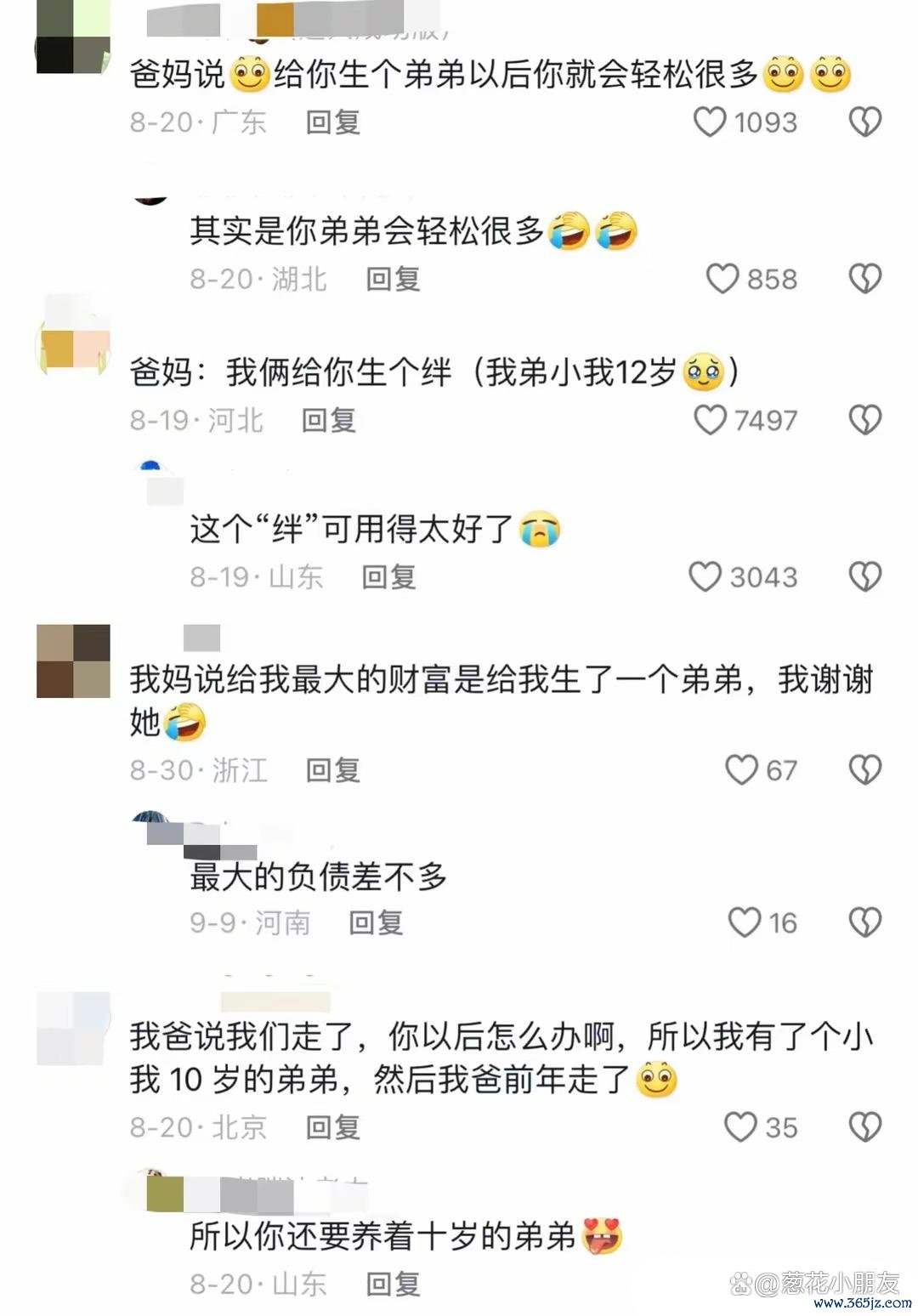Like the comment with 1093 likes
The image size is (918, 1316).
(711, 122)
